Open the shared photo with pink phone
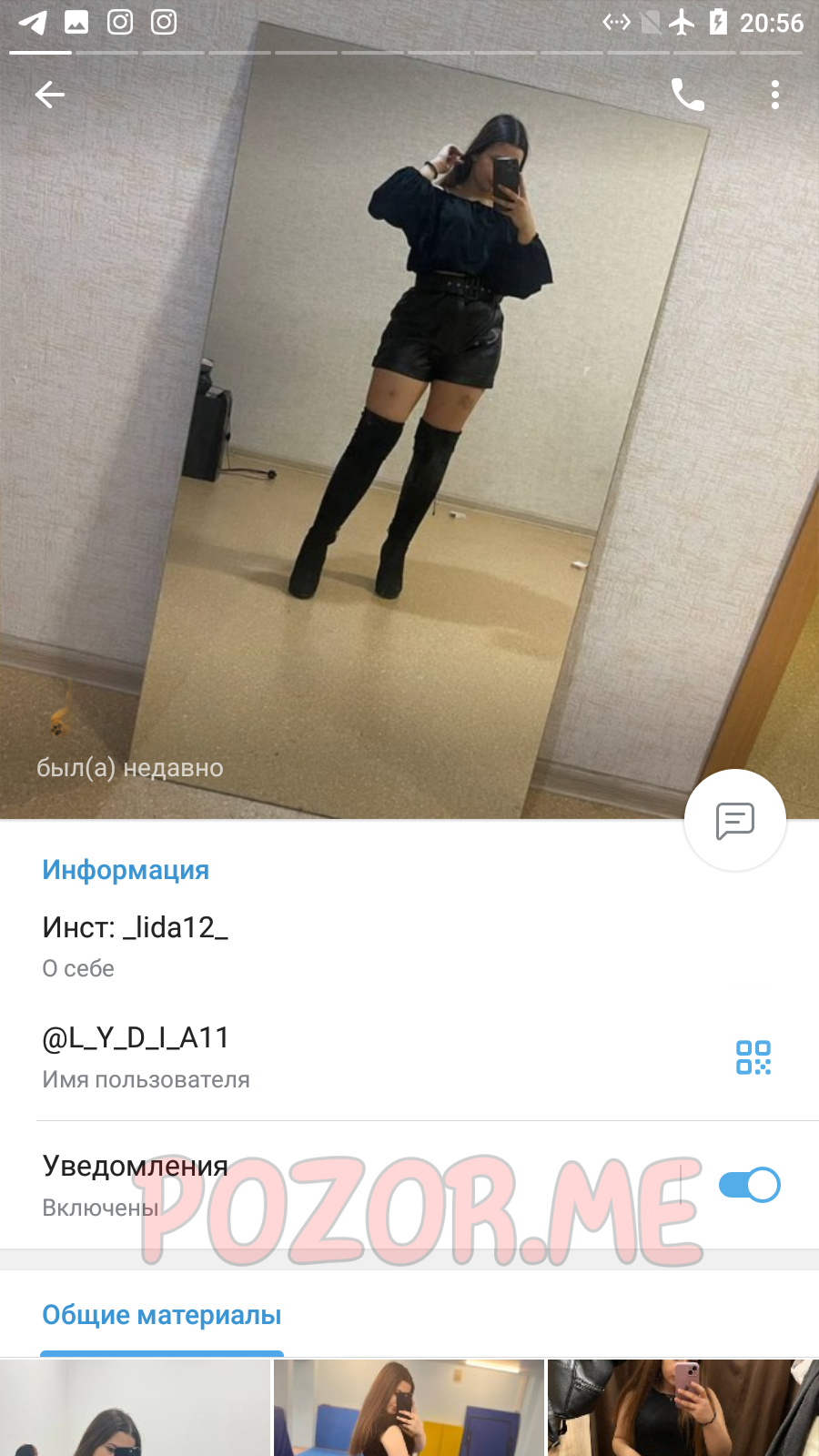The height and width of the screenshot is (1456, 819). (683, 1408)
